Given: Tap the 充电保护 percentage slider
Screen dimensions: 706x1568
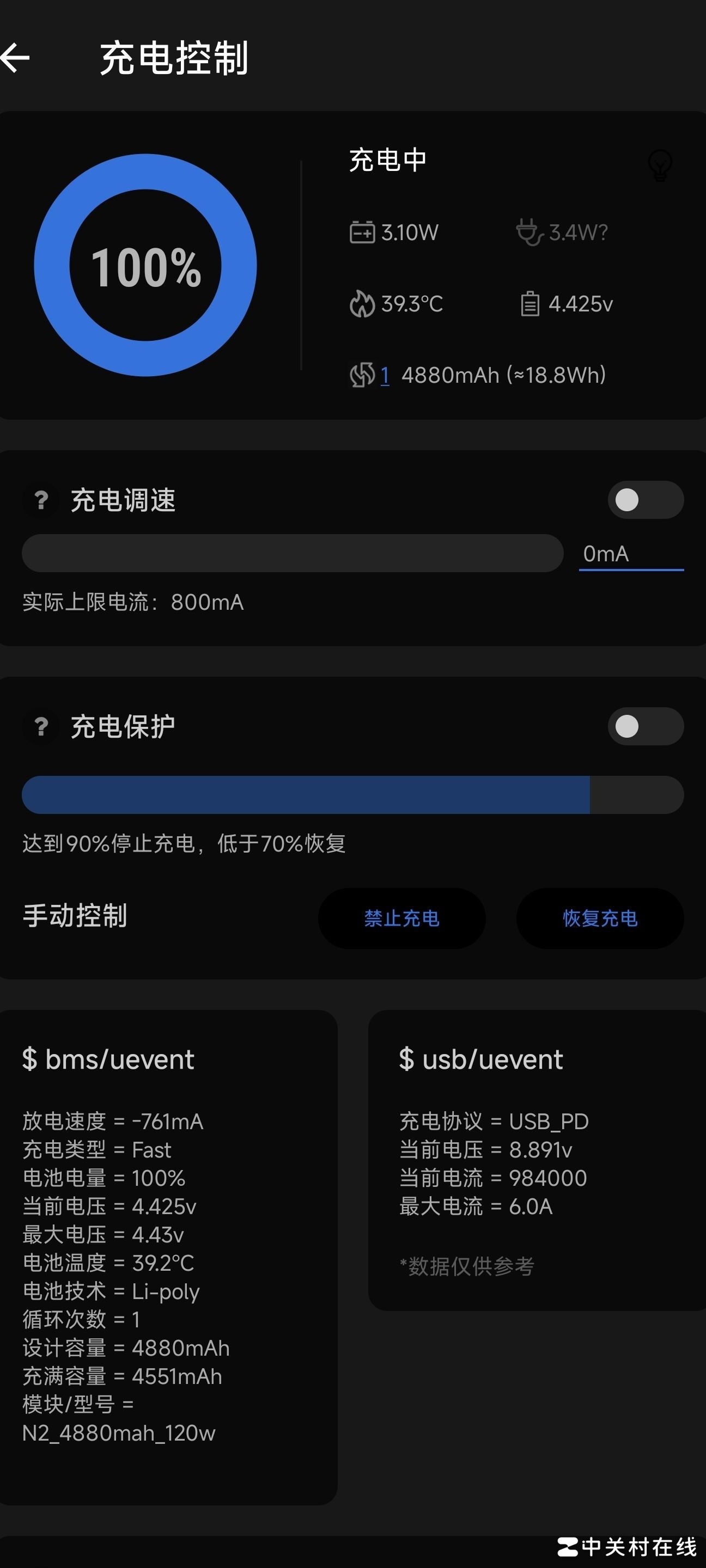Looking at the screenshot, I should pos(352,795).
